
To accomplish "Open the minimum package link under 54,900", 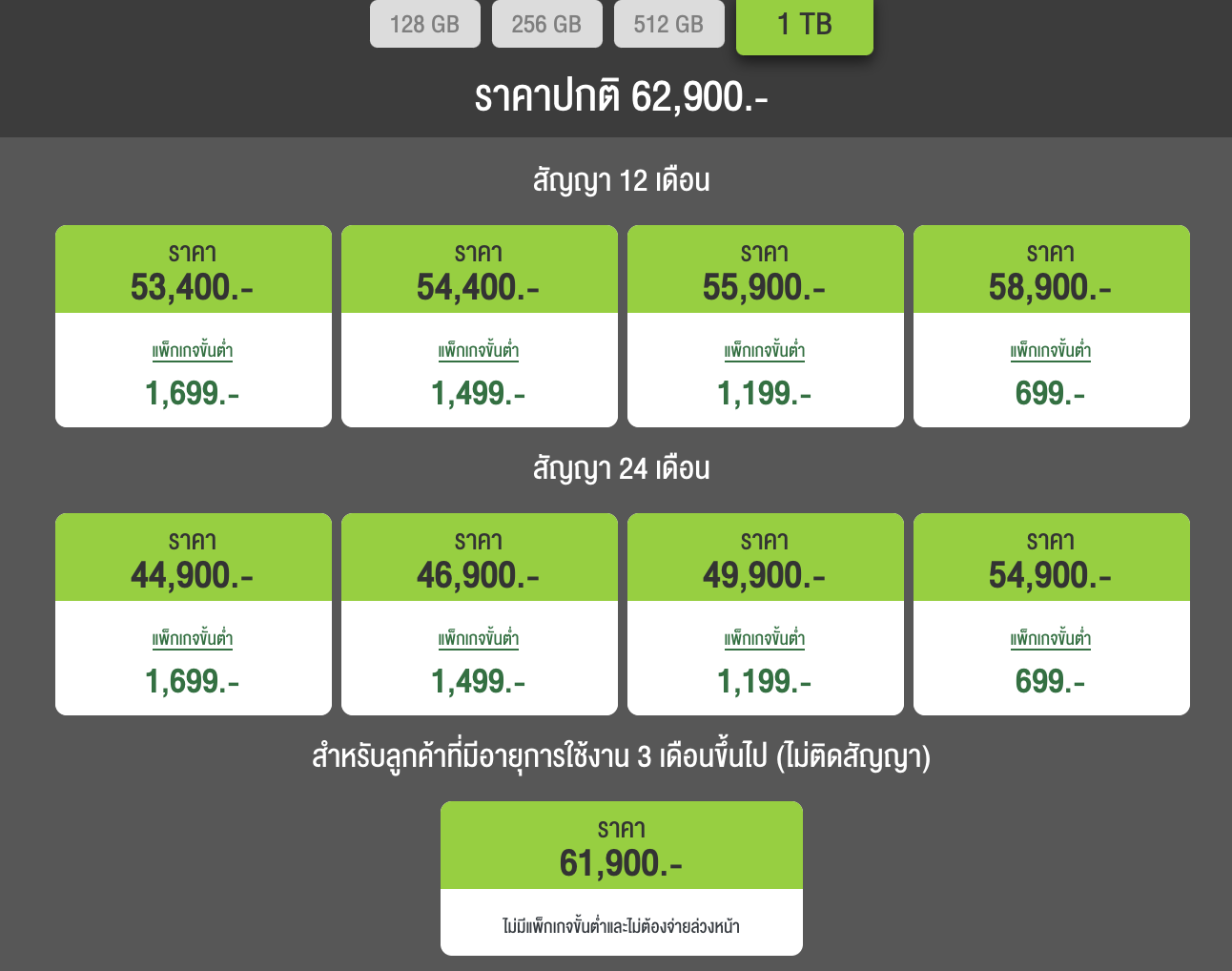I will click(1051, 639).
